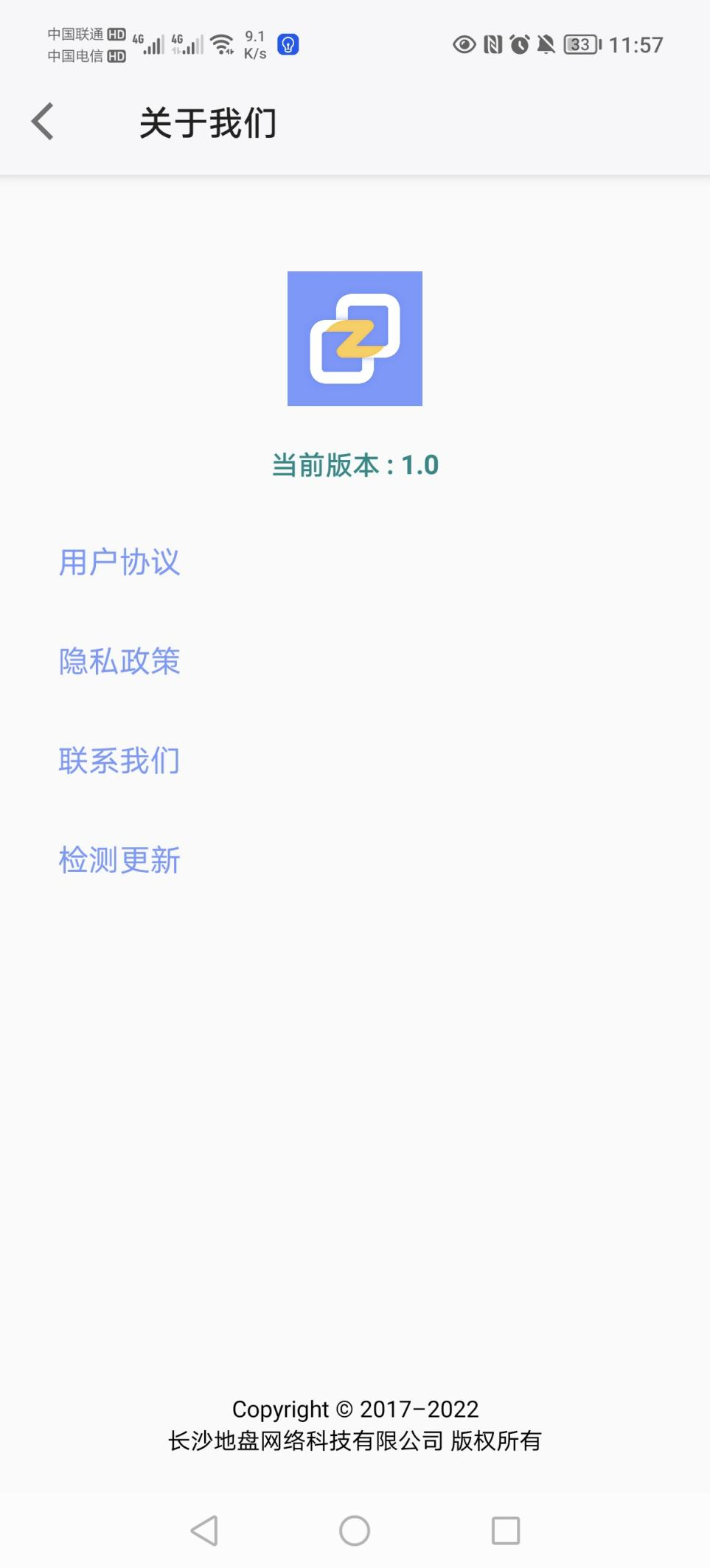
Task: Open 用户协议
Action: [x=119, y=562]
